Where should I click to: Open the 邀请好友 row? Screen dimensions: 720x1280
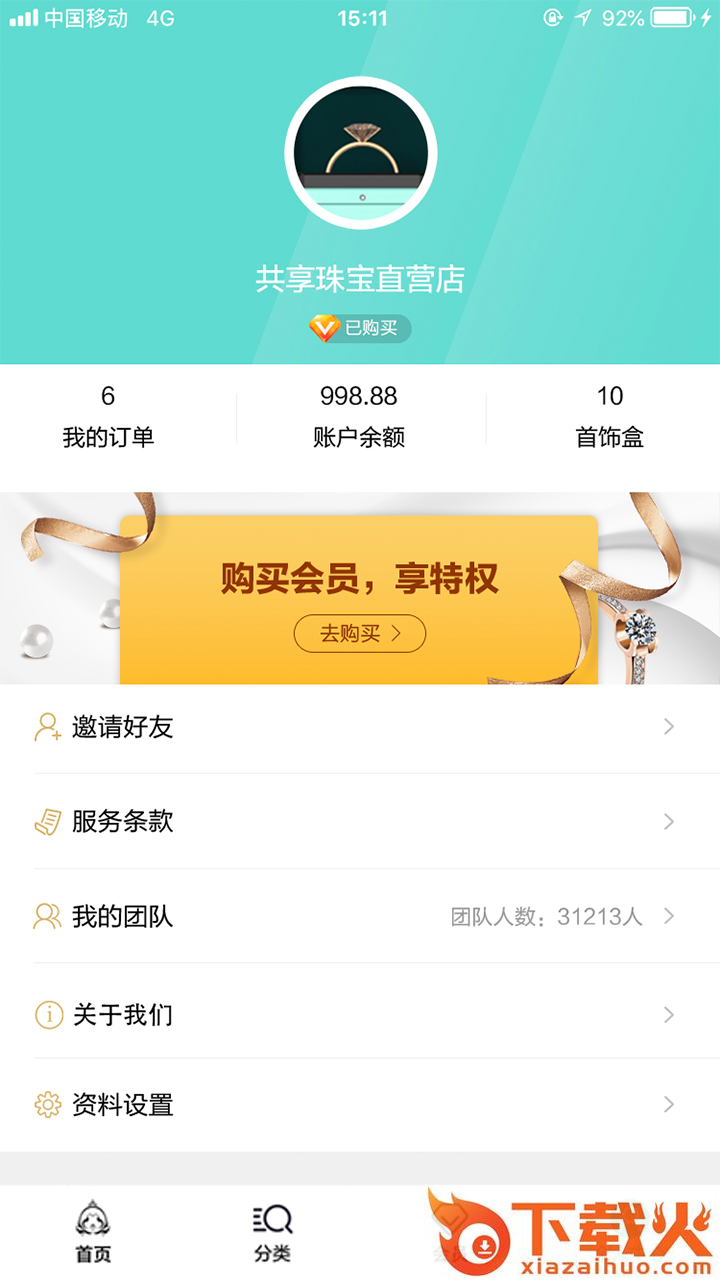[360, 727]
